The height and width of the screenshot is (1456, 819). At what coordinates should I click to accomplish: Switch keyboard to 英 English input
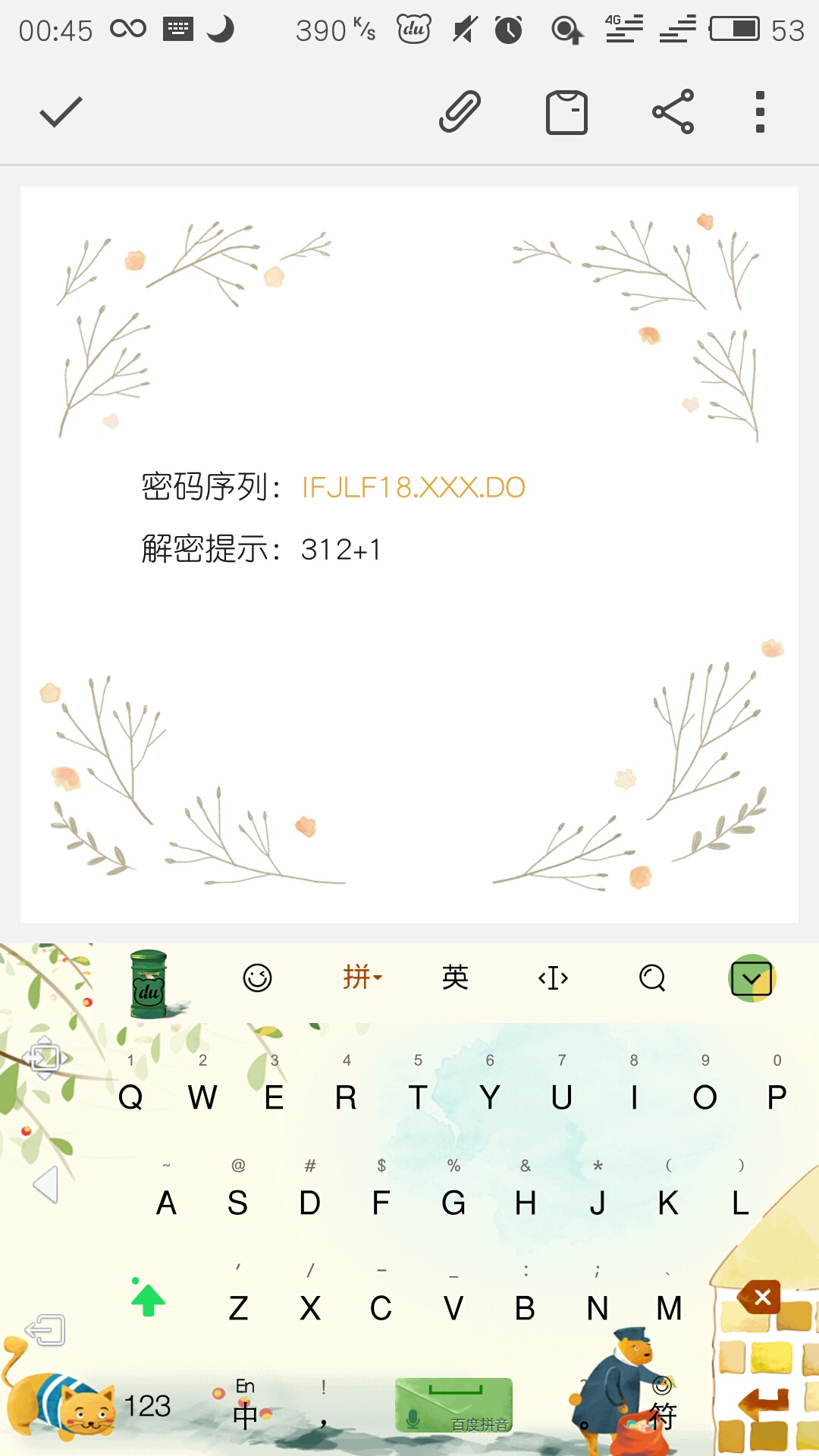[x=455, y=977]
